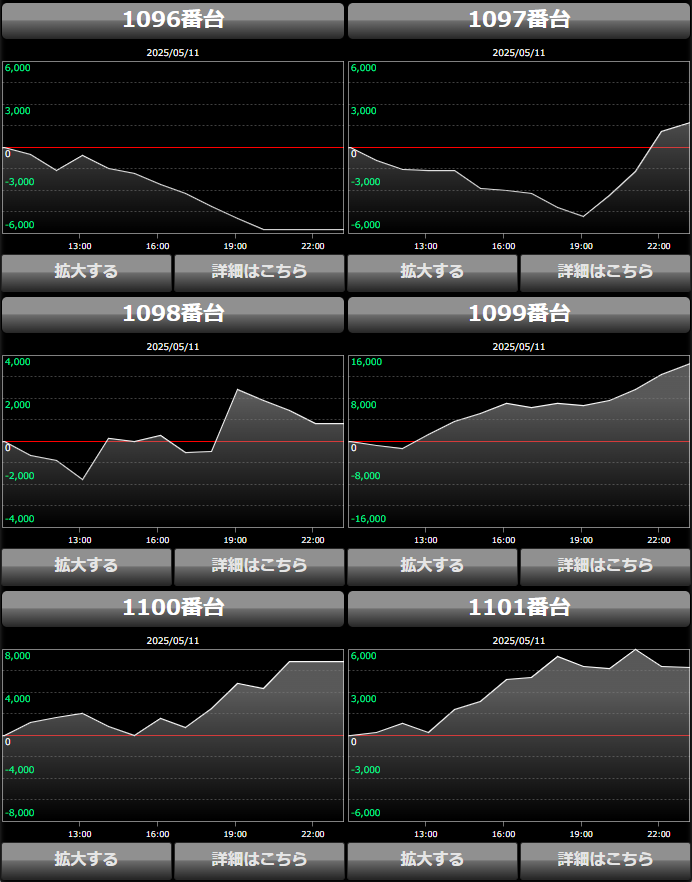Image resolution: width=692 pixels, height=882 pixels.
Task: Tap 拡大する under machine 1096番台
Action: click(86, 271)
